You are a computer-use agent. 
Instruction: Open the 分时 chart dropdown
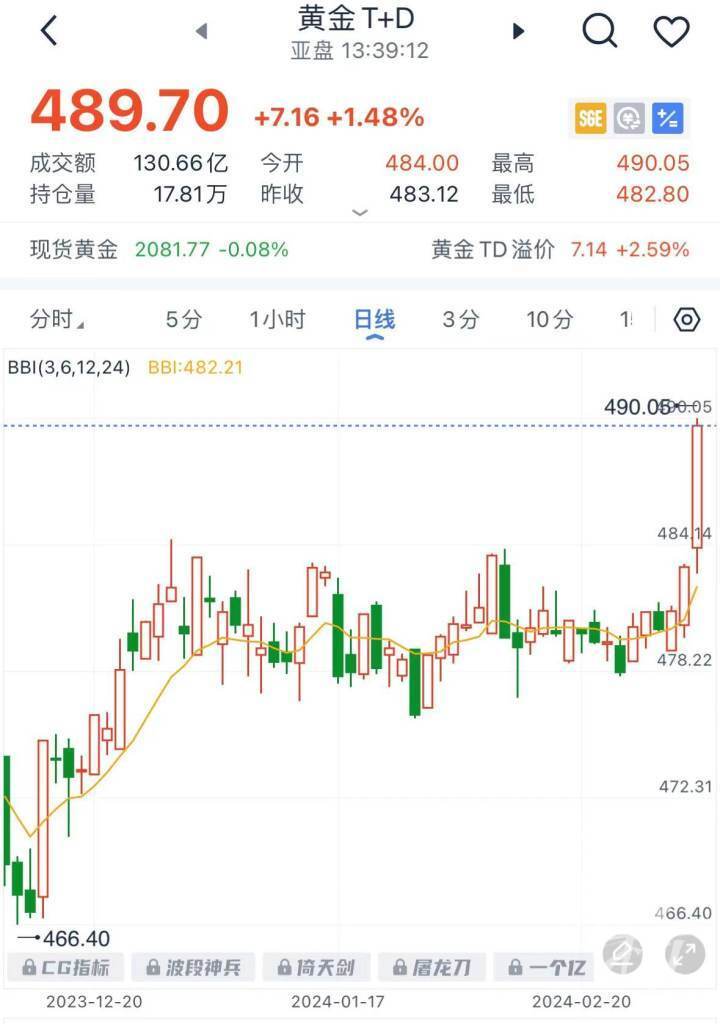point(56,320)
